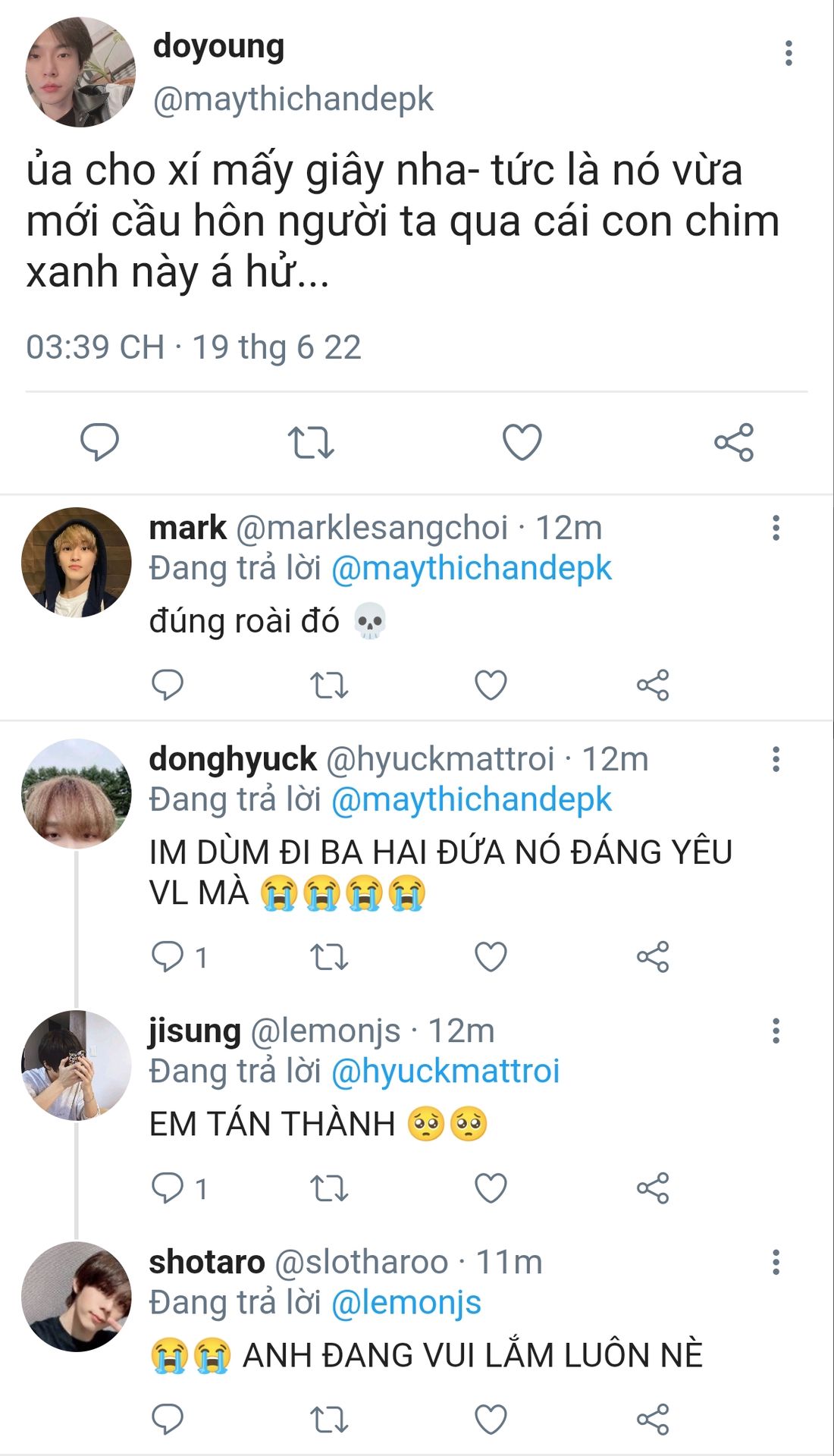Retweet doyoung's main tweet

coord(311,442)
